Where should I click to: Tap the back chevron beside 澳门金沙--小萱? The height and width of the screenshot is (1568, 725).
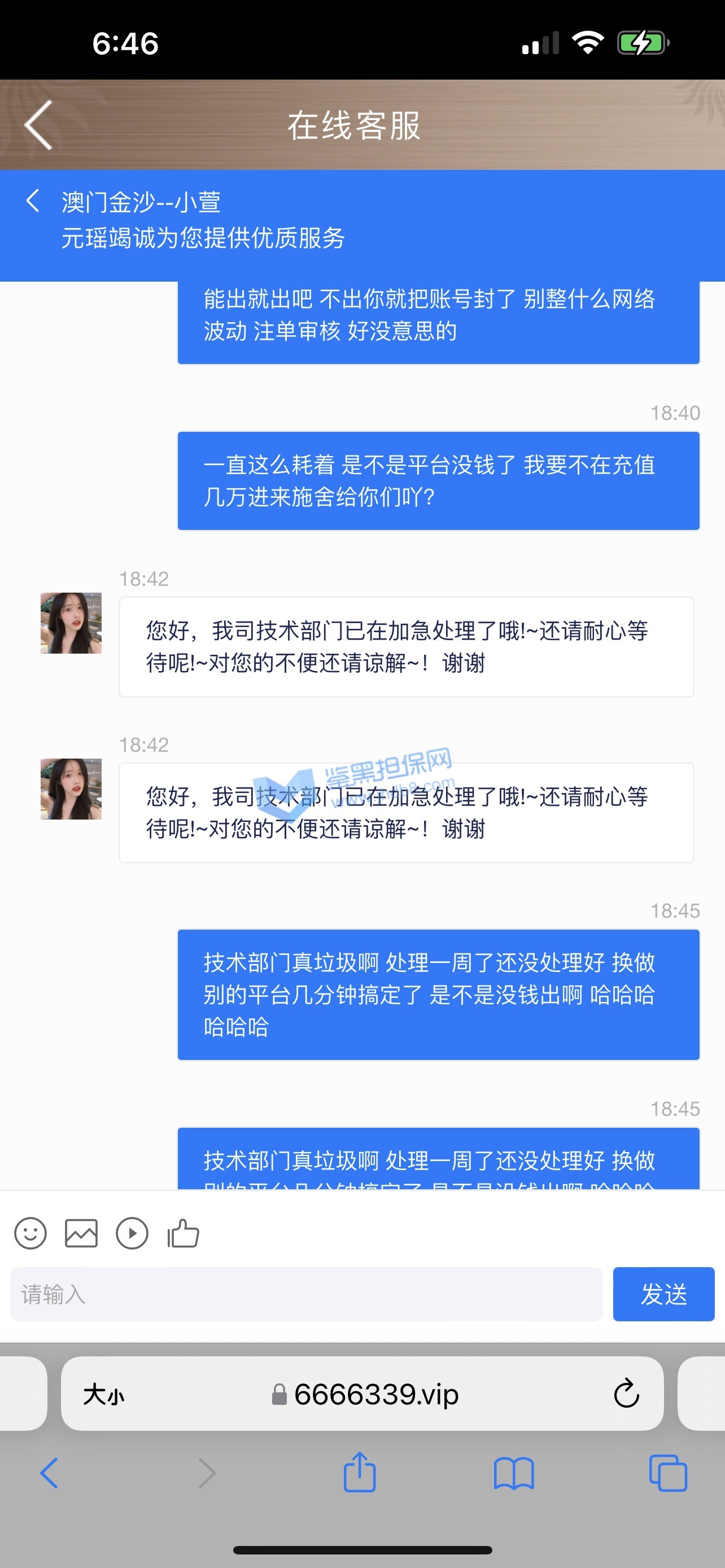[33, 201]
